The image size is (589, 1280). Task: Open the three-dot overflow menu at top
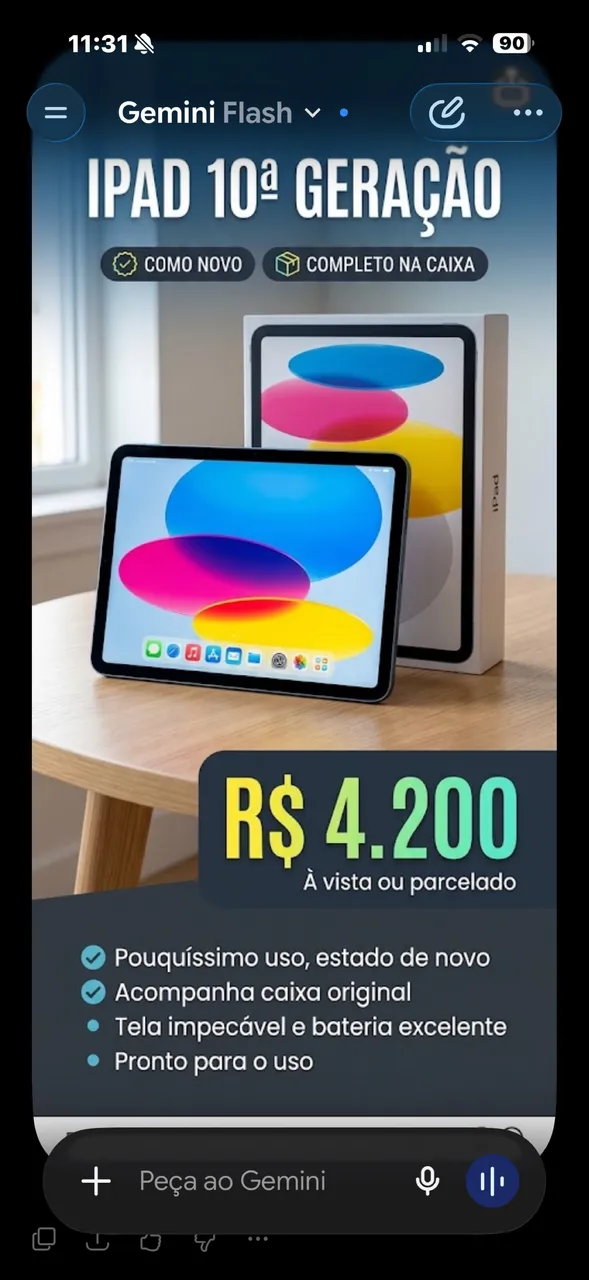point(528,112)
